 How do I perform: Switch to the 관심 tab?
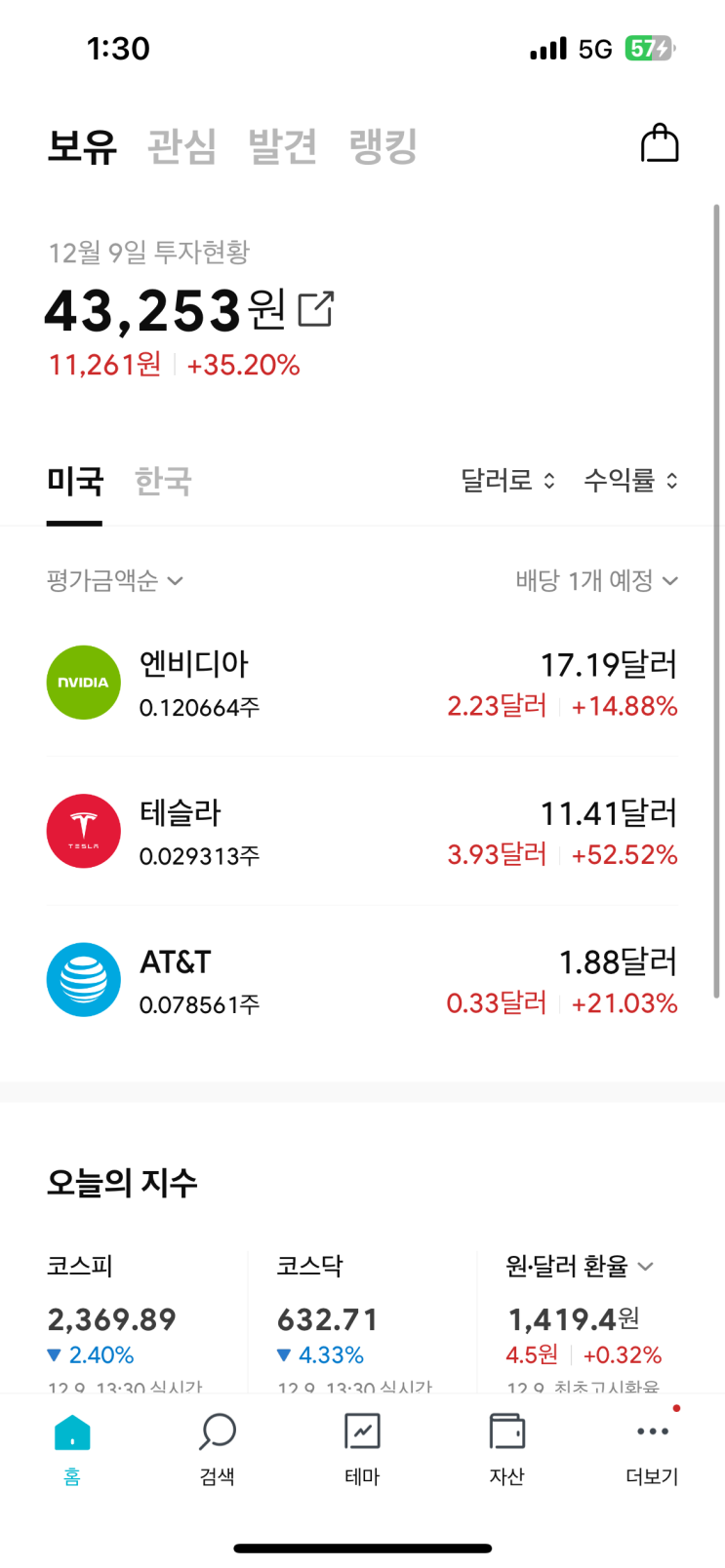181,146
